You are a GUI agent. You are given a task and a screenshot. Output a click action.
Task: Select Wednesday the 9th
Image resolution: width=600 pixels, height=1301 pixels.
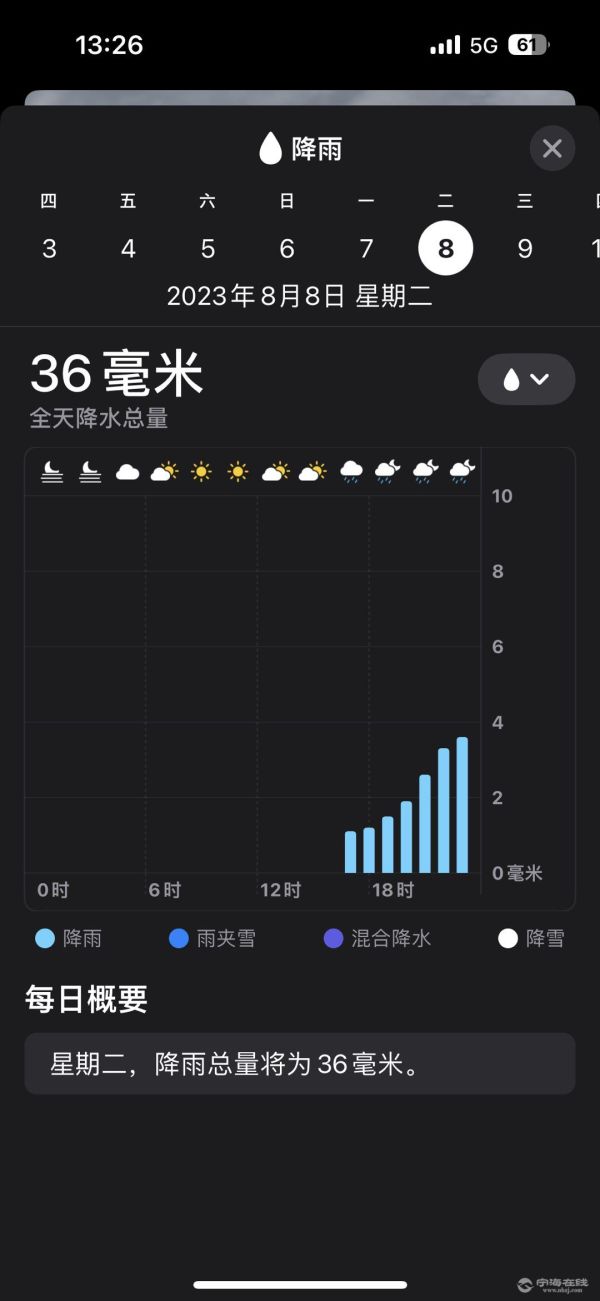(525, 248)
